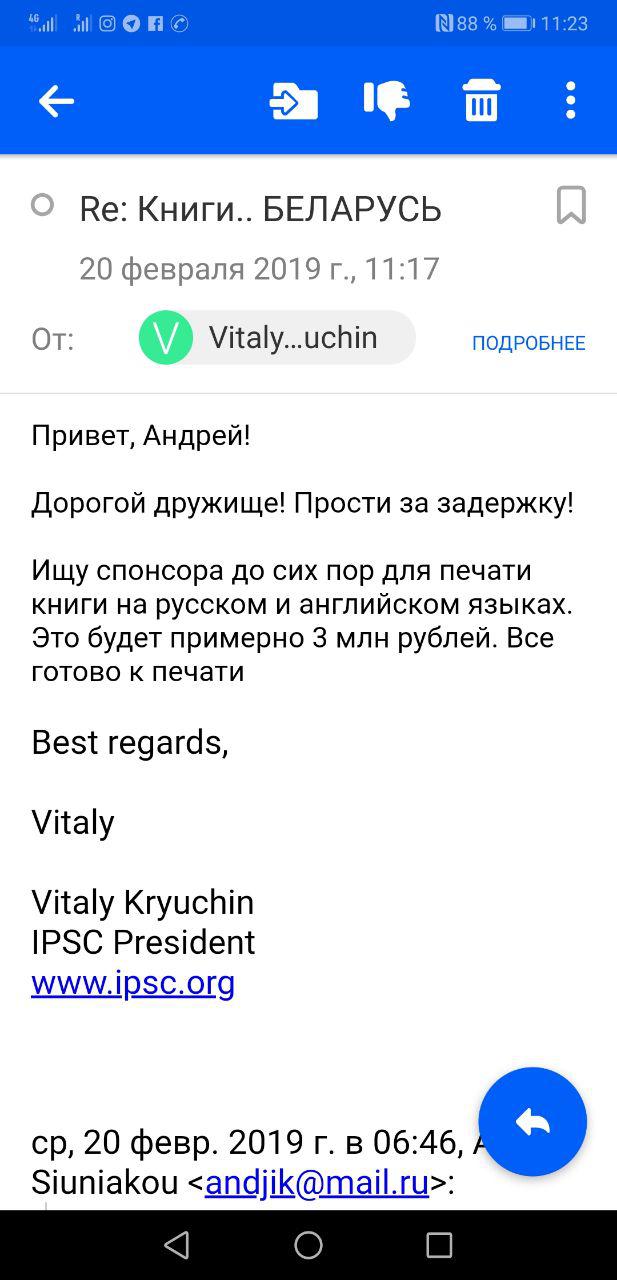Viewport: 617px width, 1280px height.
Task: Open the www.ipsc.org link
Action: [133, 982]
